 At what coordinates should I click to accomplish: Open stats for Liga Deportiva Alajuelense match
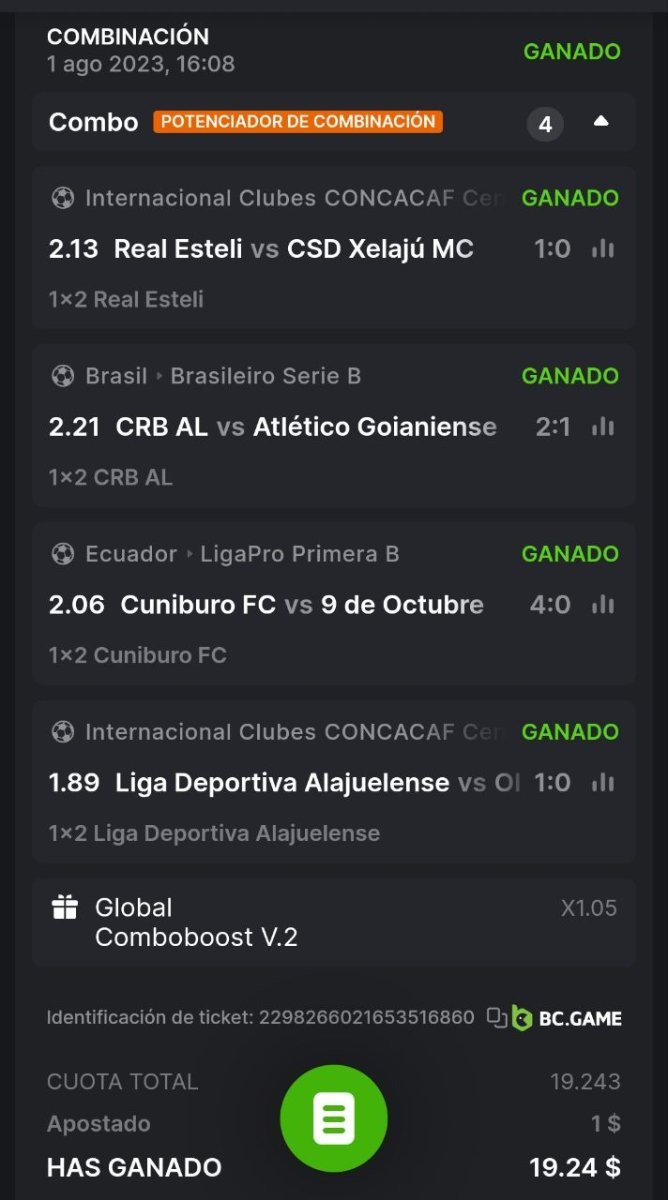[x=602, y=783]
